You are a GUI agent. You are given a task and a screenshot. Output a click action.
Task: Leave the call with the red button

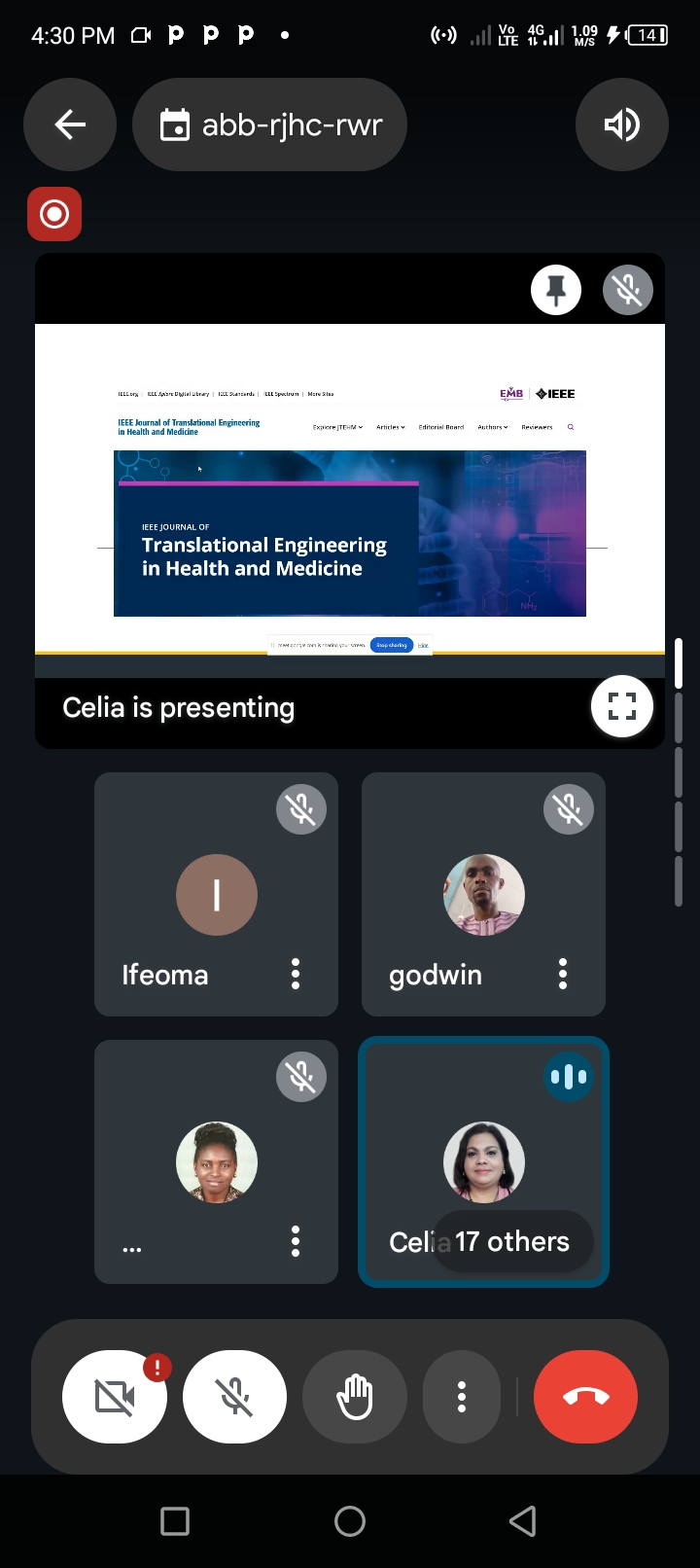pos(585,1397)
